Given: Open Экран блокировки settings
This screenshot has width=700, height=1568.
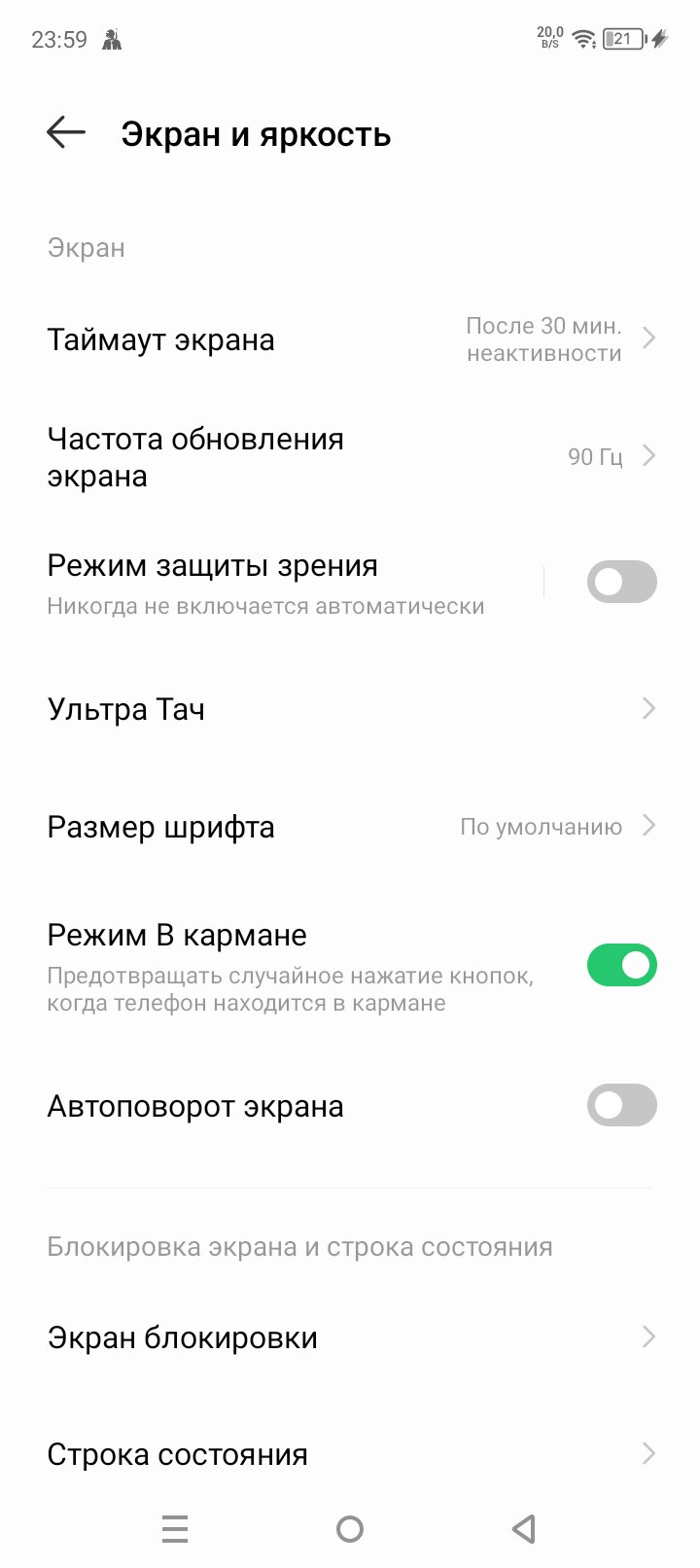Looking at the screenshot, I should (350, 1337).
